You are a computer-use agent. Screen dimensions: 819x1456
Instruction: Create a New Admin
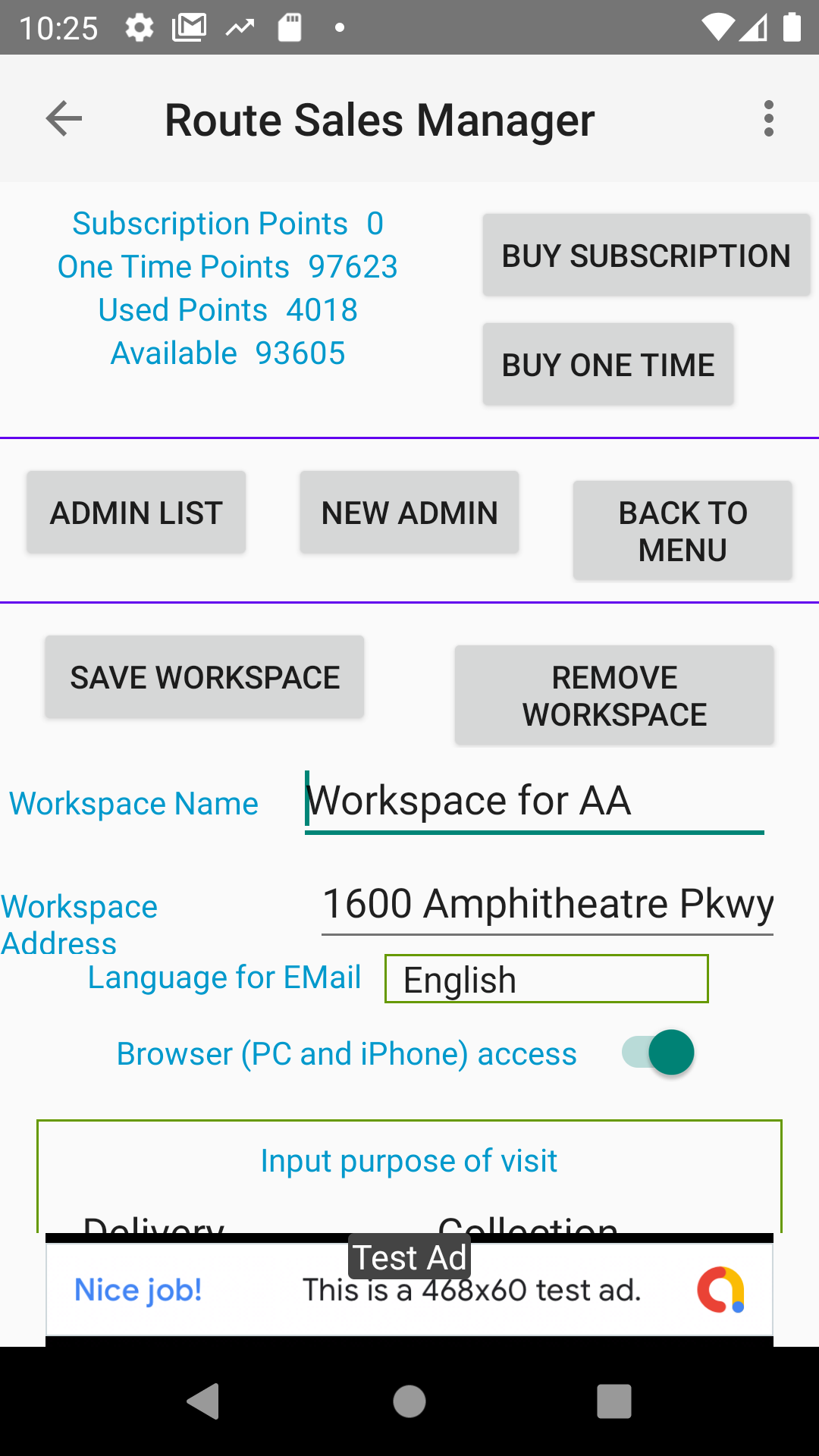click(x=409, y=513)
